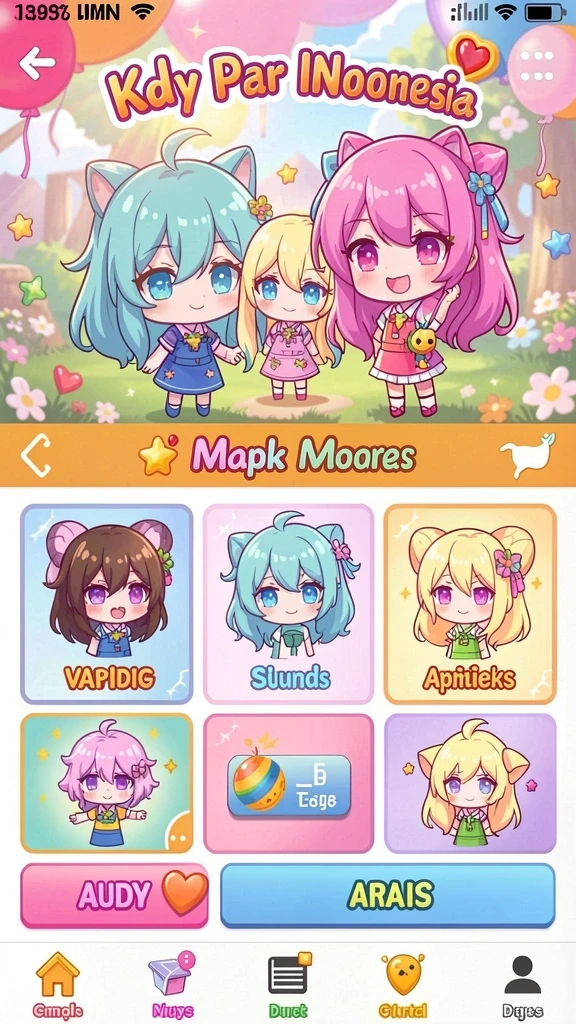Viewport: 576px width, 1024px height.
Task: Tap the AUDY button with the heart
Action: (x=114, y=895)
